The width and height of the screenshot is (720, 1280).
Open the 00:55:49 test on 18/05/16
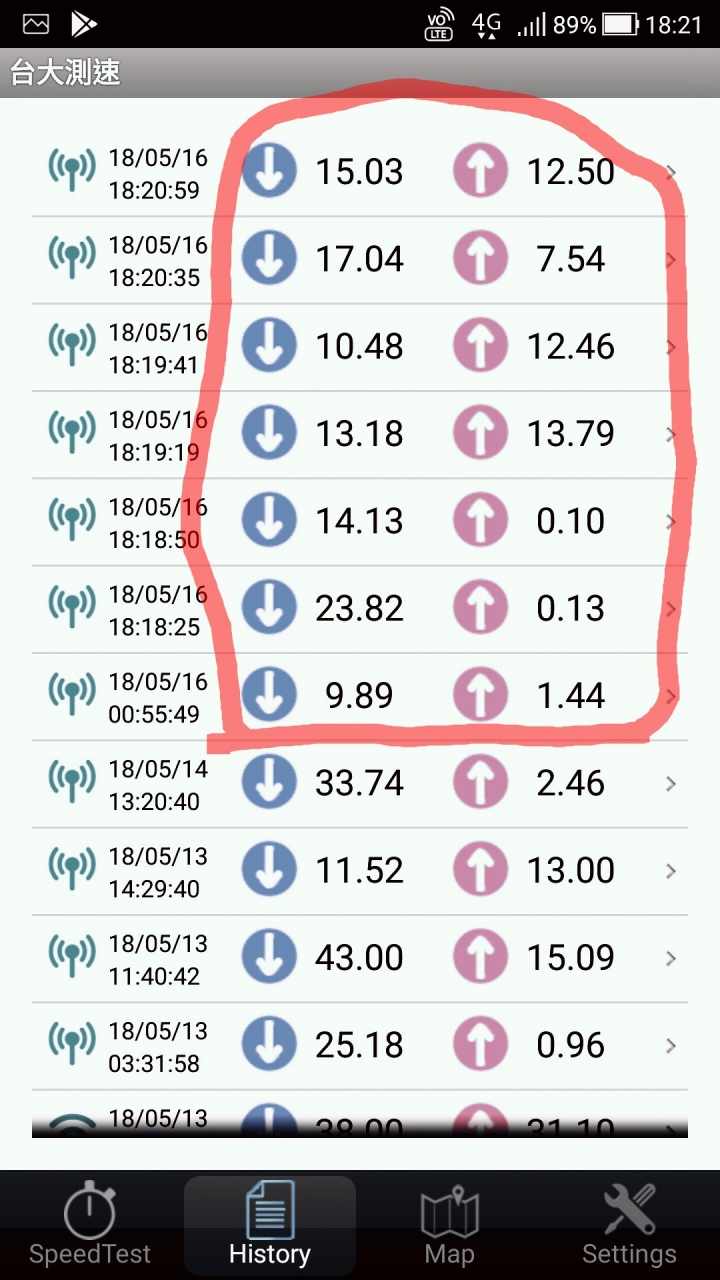pyautogui.click(x=360, y=696)
